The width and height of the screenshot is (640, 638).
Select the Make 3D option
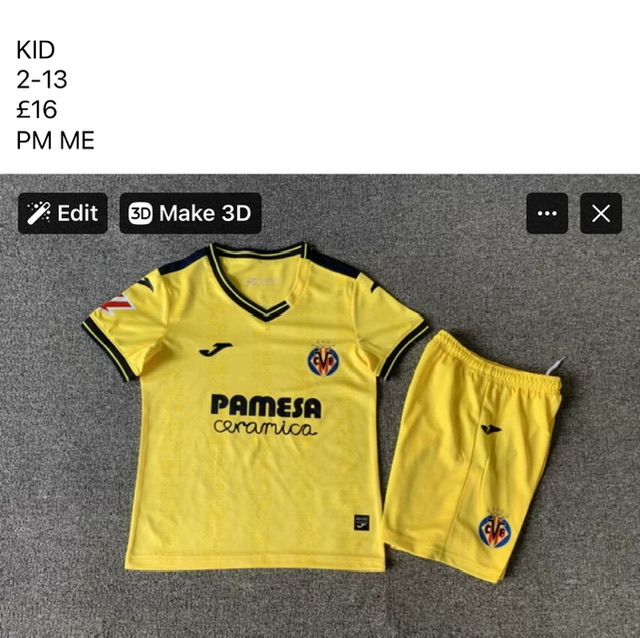(190, 213)
